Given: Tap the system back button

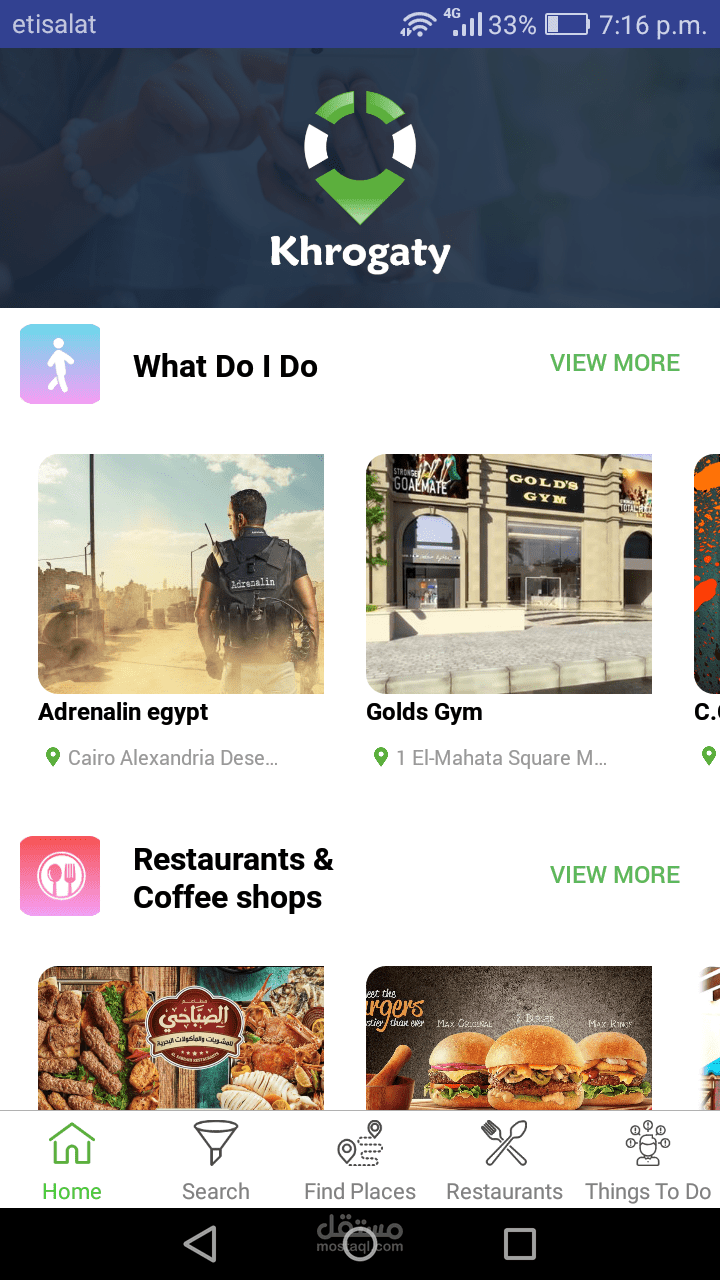Looking at the screenshot, I should (200, 1244).
